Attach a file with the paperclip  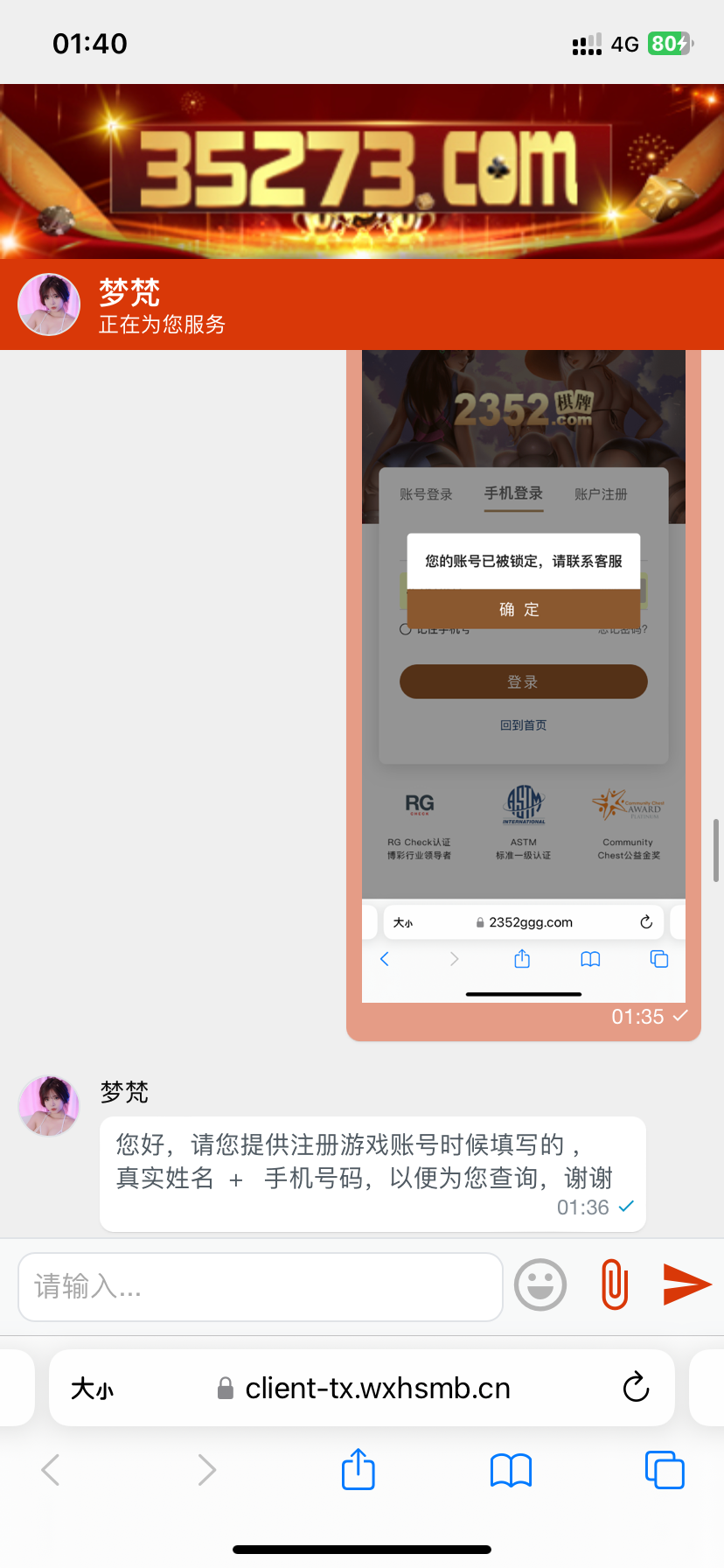point(615,1284)
